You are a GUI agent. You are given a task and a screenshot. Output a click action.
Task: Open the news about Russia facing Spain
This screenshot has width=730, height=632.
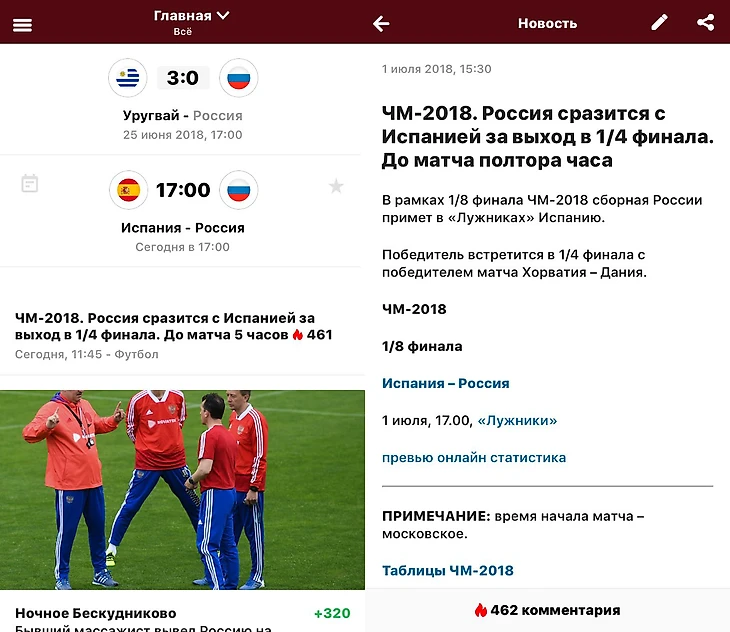(173, 327)
